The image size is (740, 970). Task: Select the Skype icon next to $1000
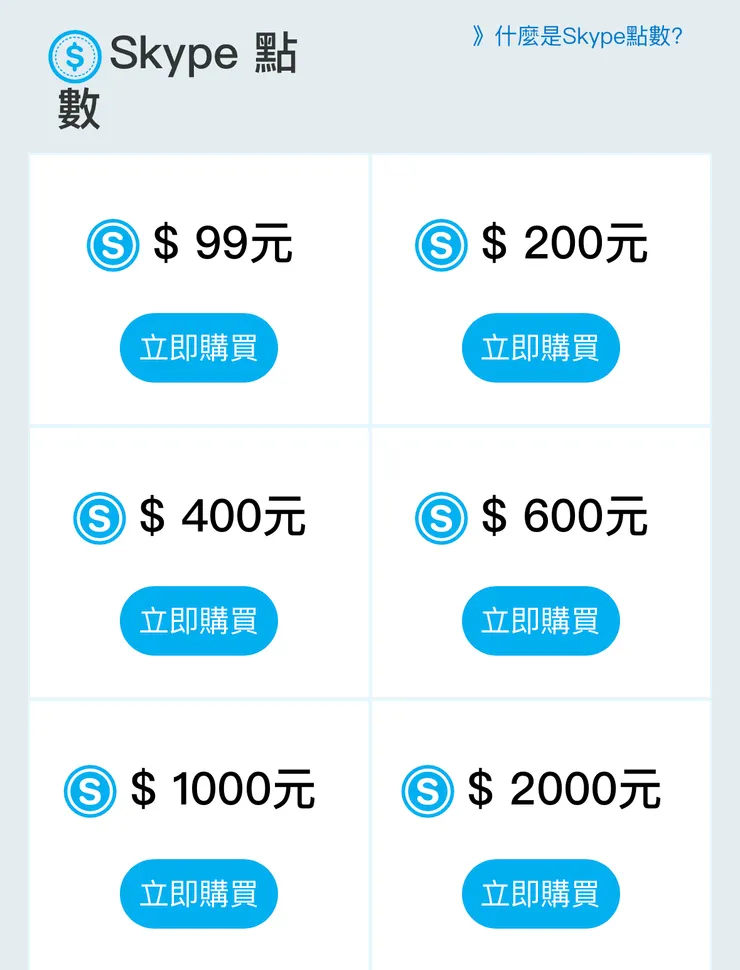coord(88,790)
